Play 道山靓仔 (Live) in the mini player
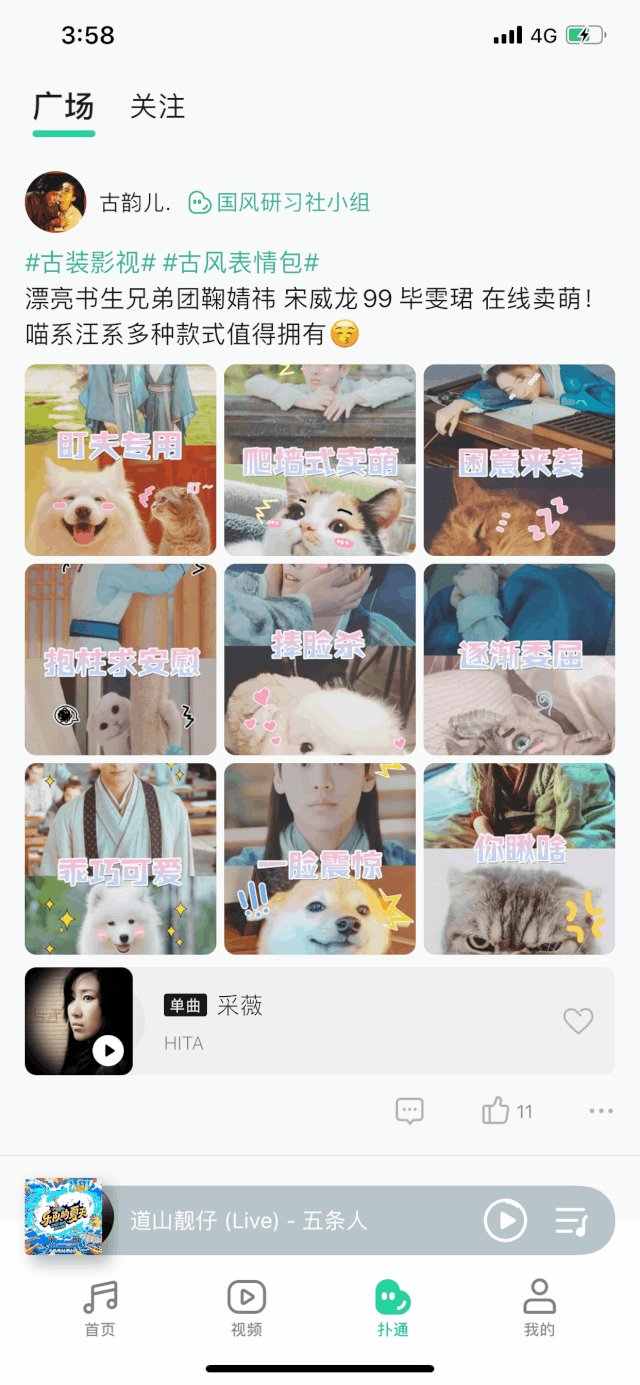Image resolution: width=640 pixels, height=1385 pixels. point(505,1220)
